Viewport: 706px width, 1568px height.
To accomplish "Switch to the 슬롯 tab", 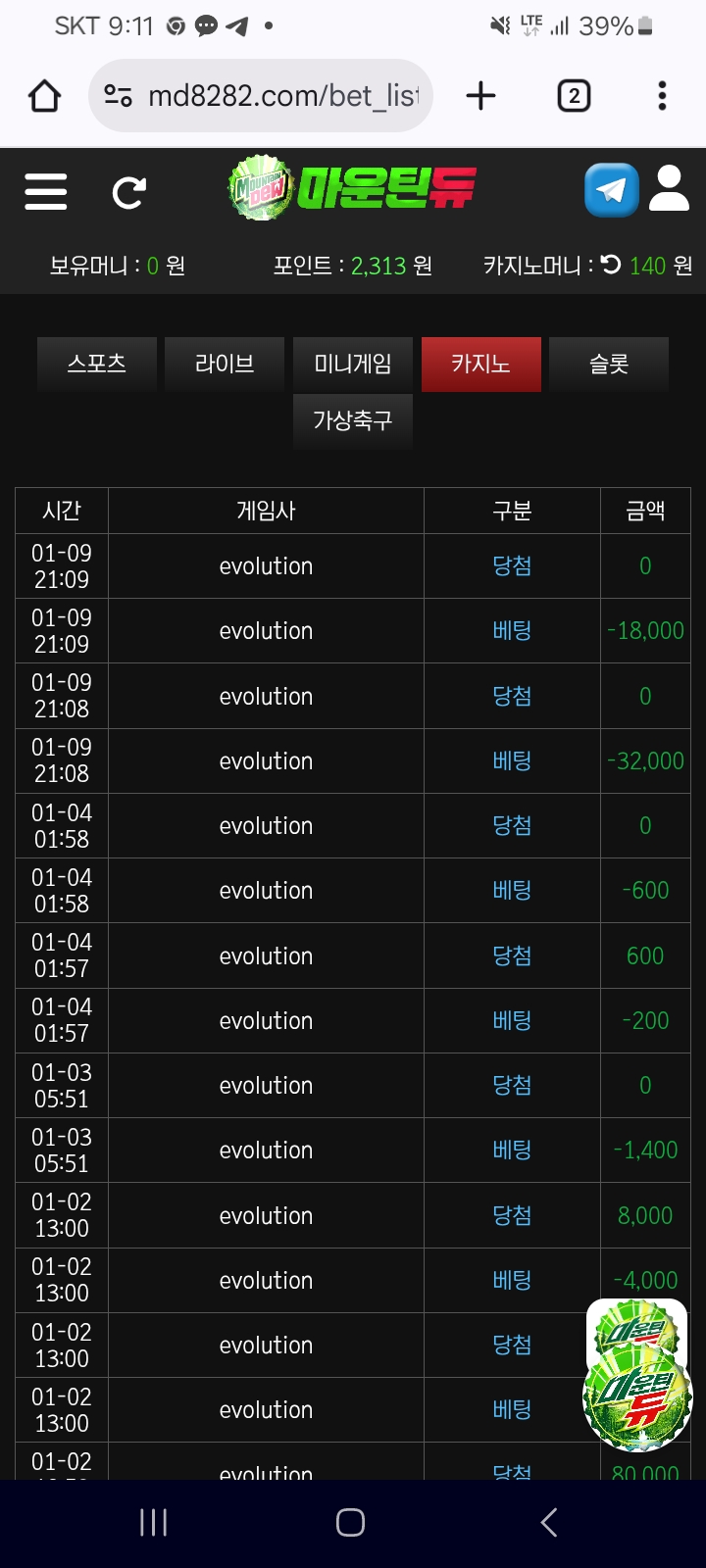I will point(608,365).
